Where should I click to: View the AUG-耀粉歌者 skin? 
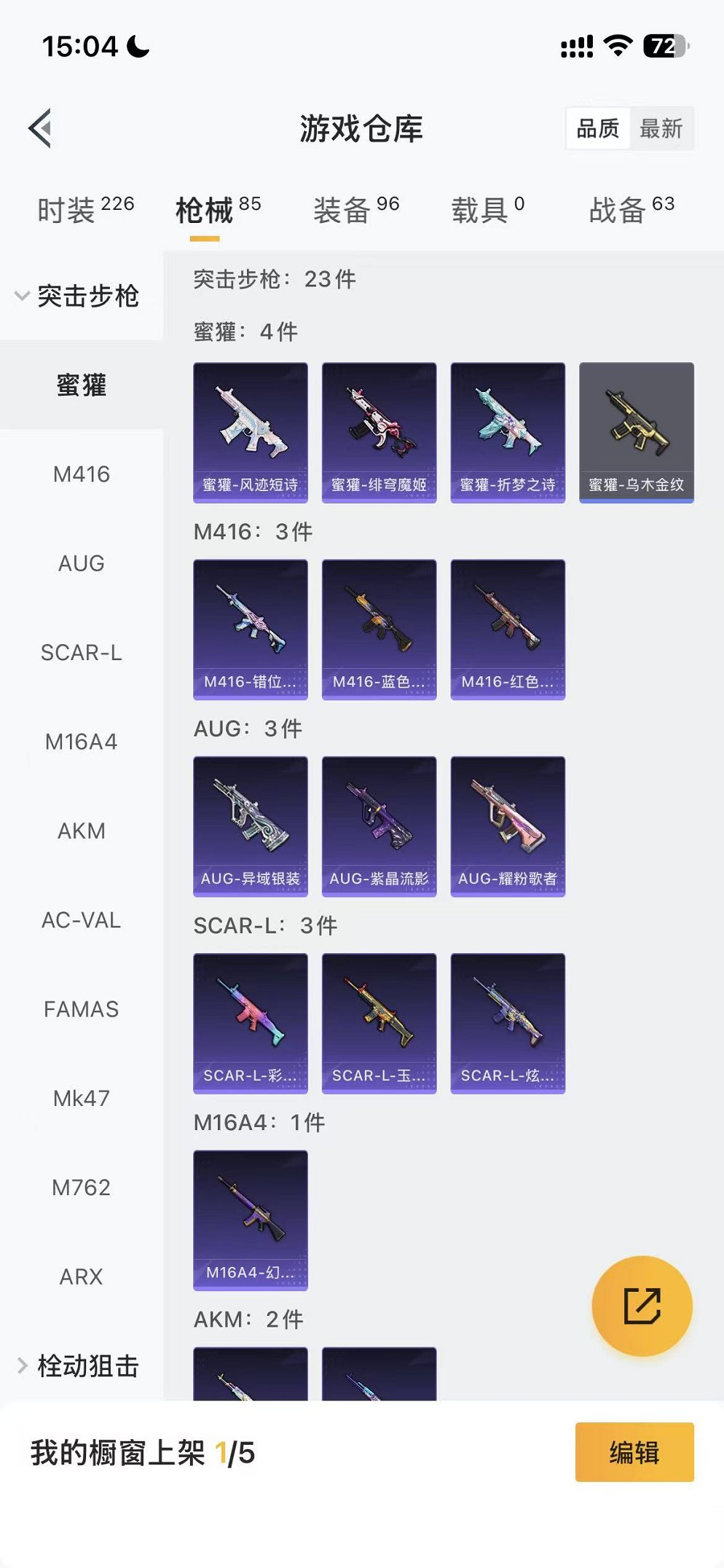pos(508,826)
